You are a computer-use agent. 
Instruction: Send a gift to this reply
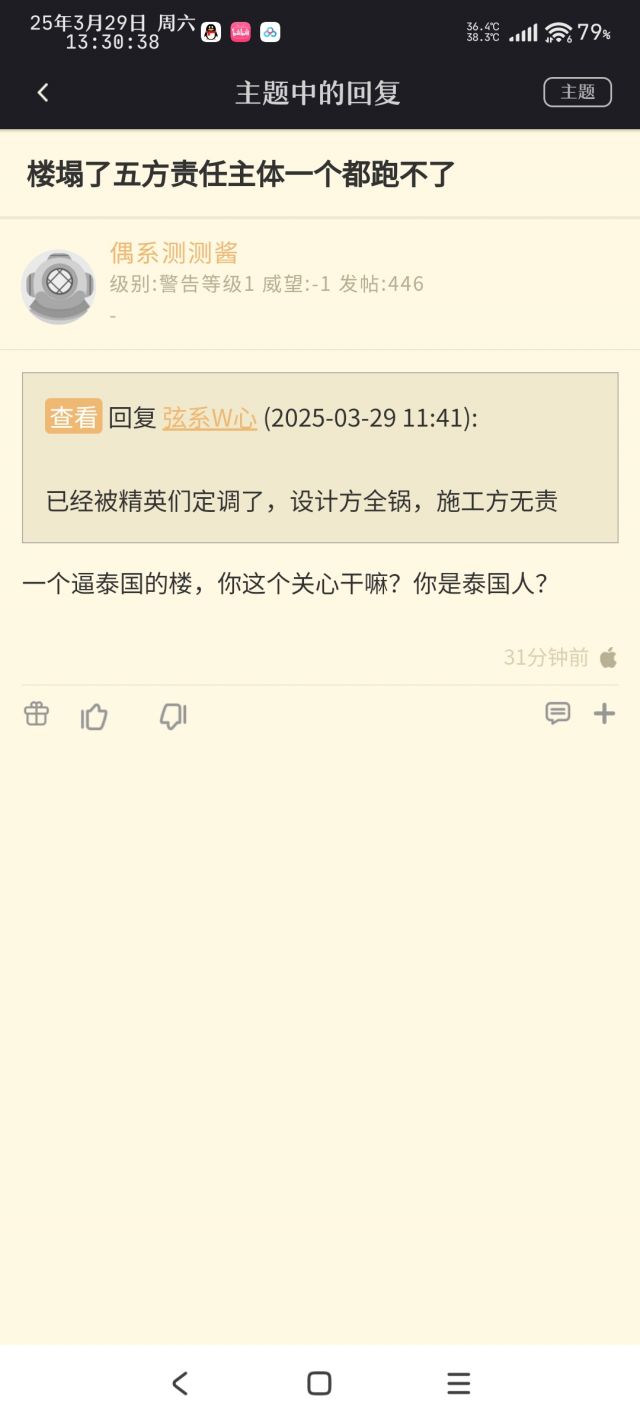pos(36,714)
